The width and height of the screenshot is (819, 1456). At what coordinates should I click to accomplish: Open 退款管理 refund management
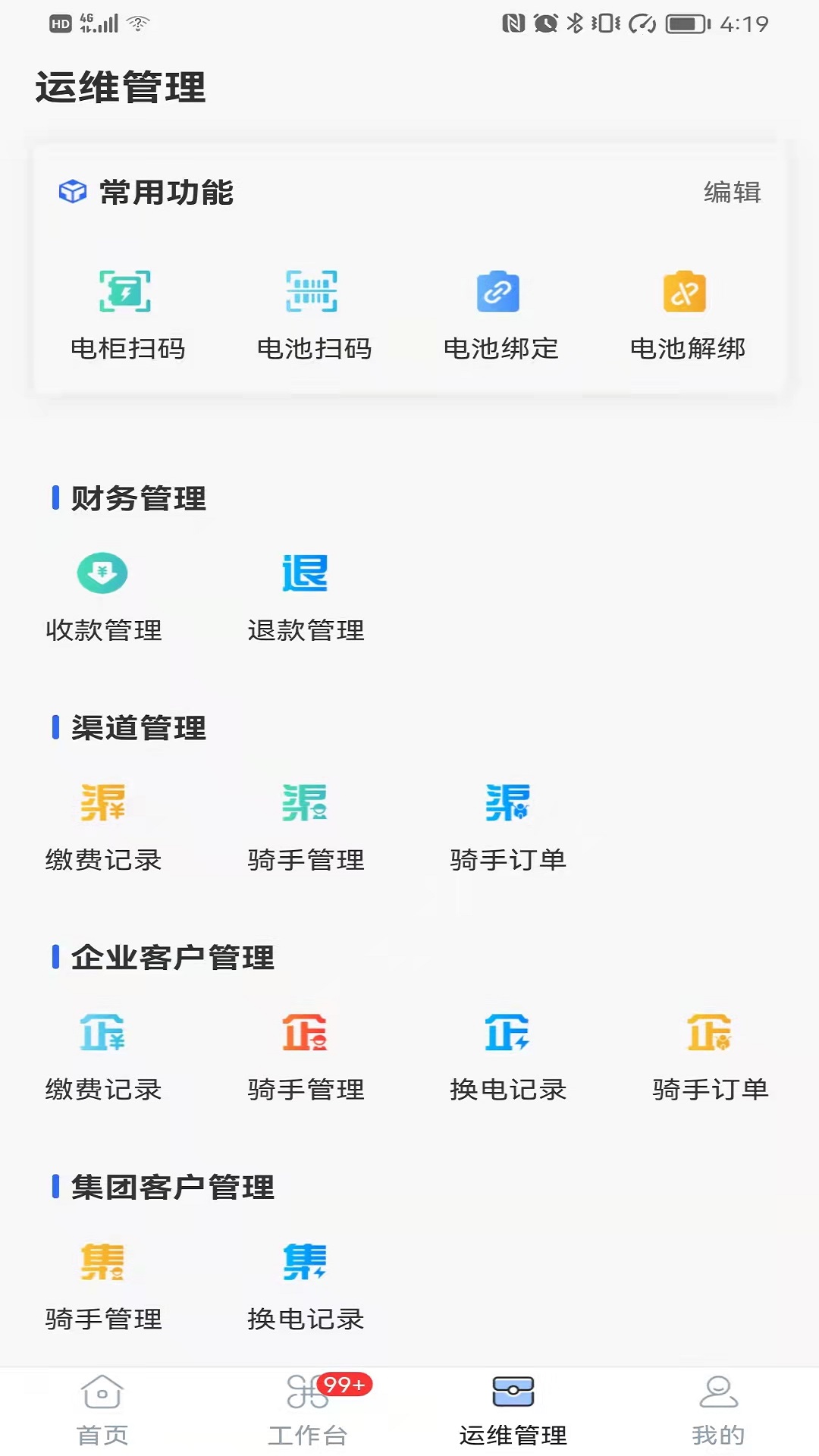(306, 596)
